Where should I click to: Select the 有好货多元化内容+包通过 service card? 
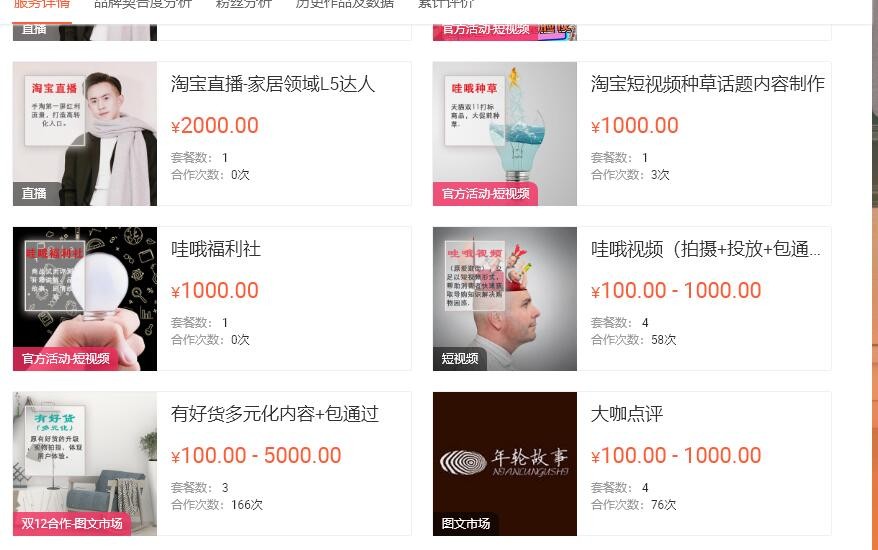click(274, 414)
